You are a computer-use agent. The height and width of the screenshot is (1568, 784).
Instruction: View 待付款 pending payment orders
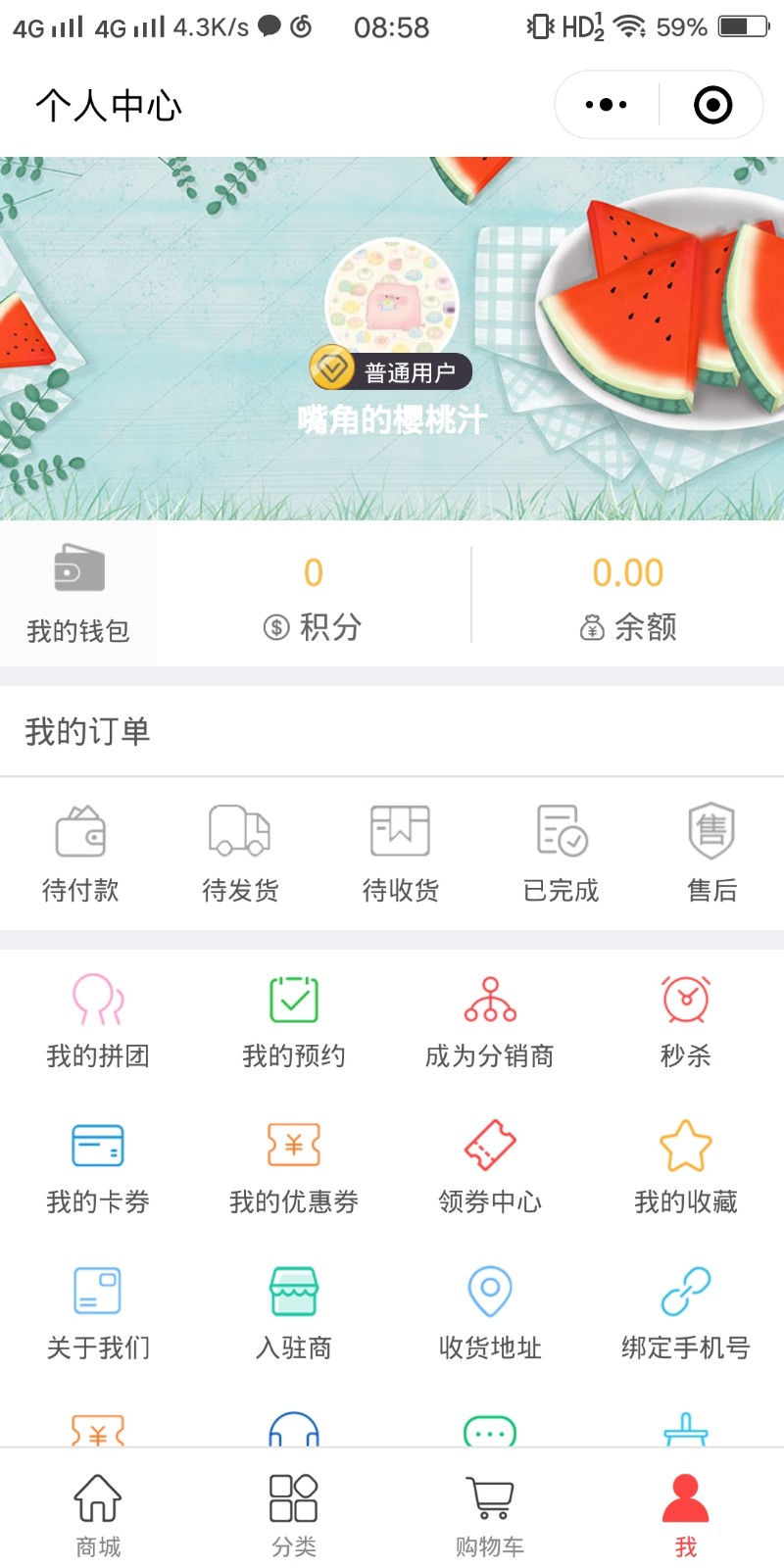coord(80,853)
